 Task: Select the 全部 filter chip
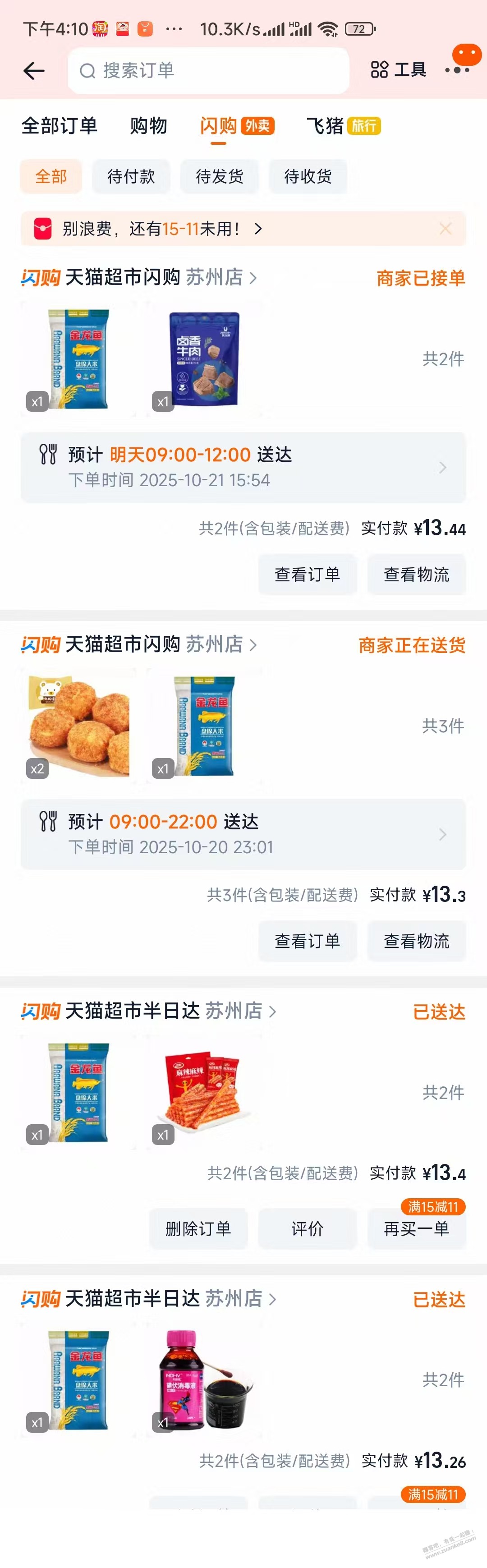pyautogui.click(x=51, y=176)
